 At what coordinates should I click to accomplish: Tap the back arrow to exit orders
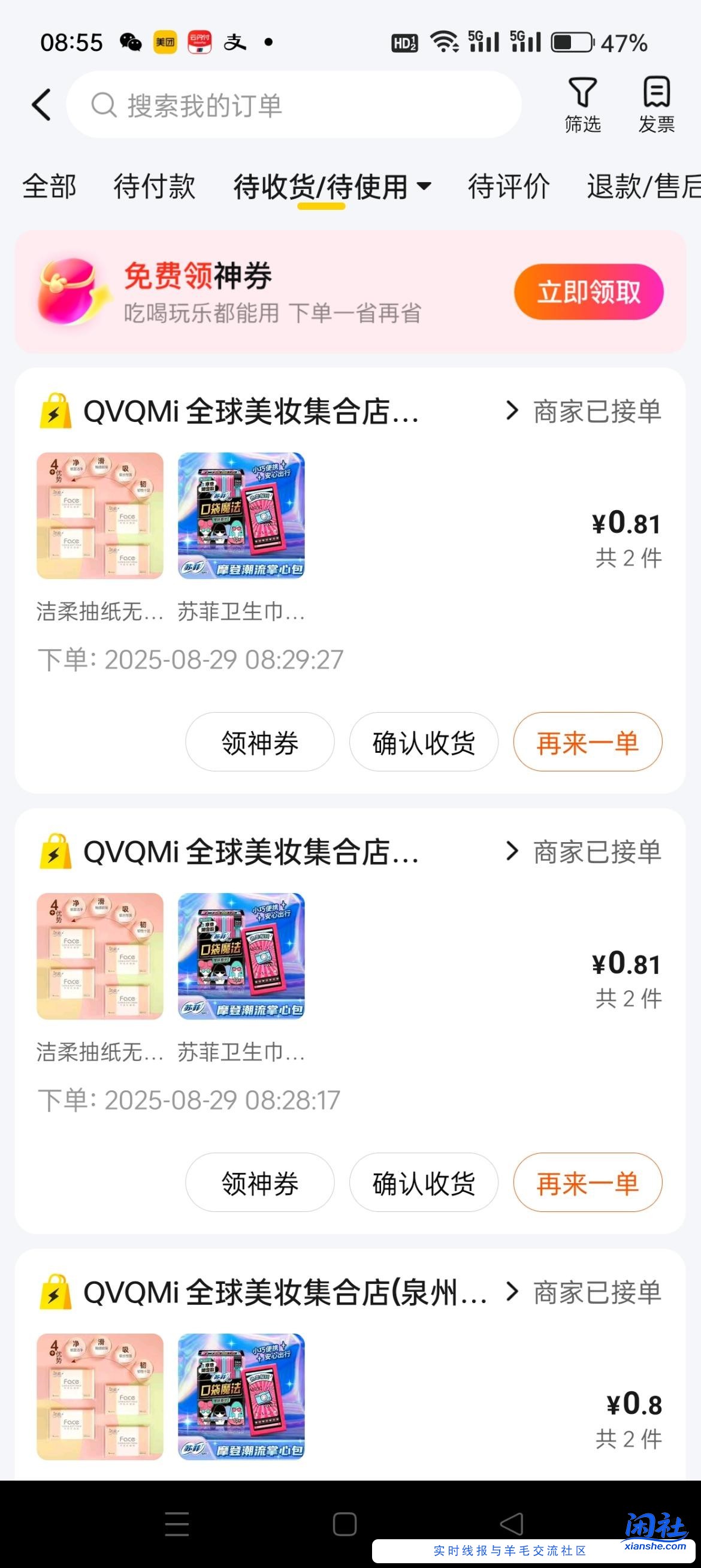point(41,104)
